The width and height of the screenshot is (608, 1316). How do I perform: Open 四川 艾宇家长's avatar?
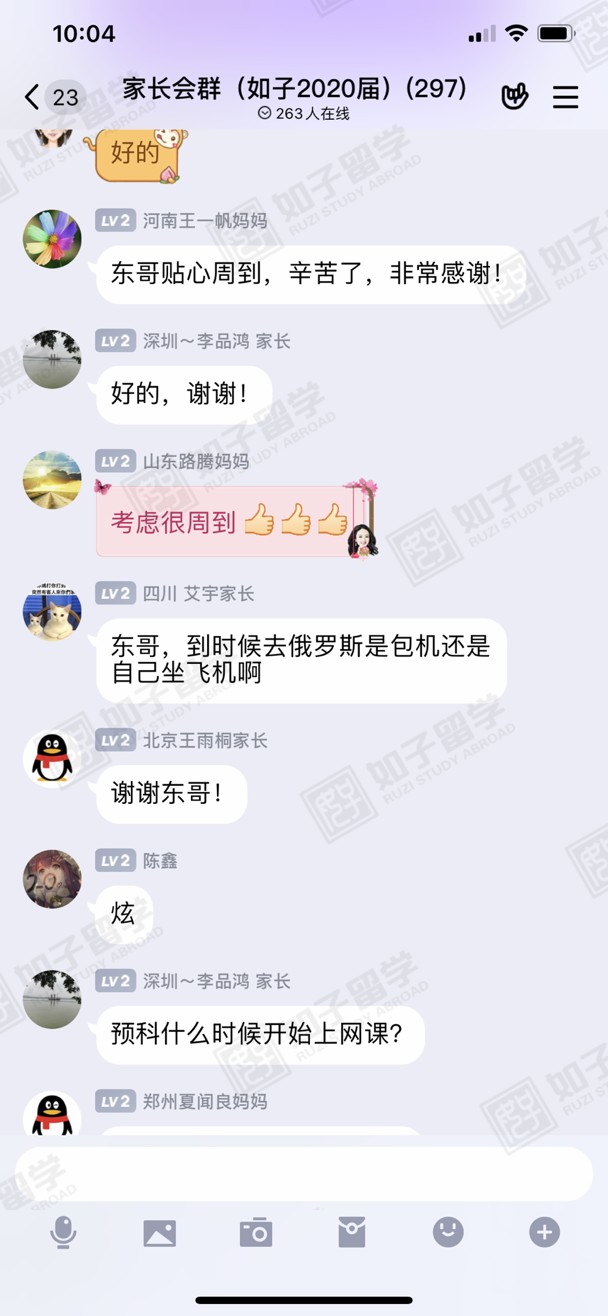pyautogui.click(x=52, y=612)
